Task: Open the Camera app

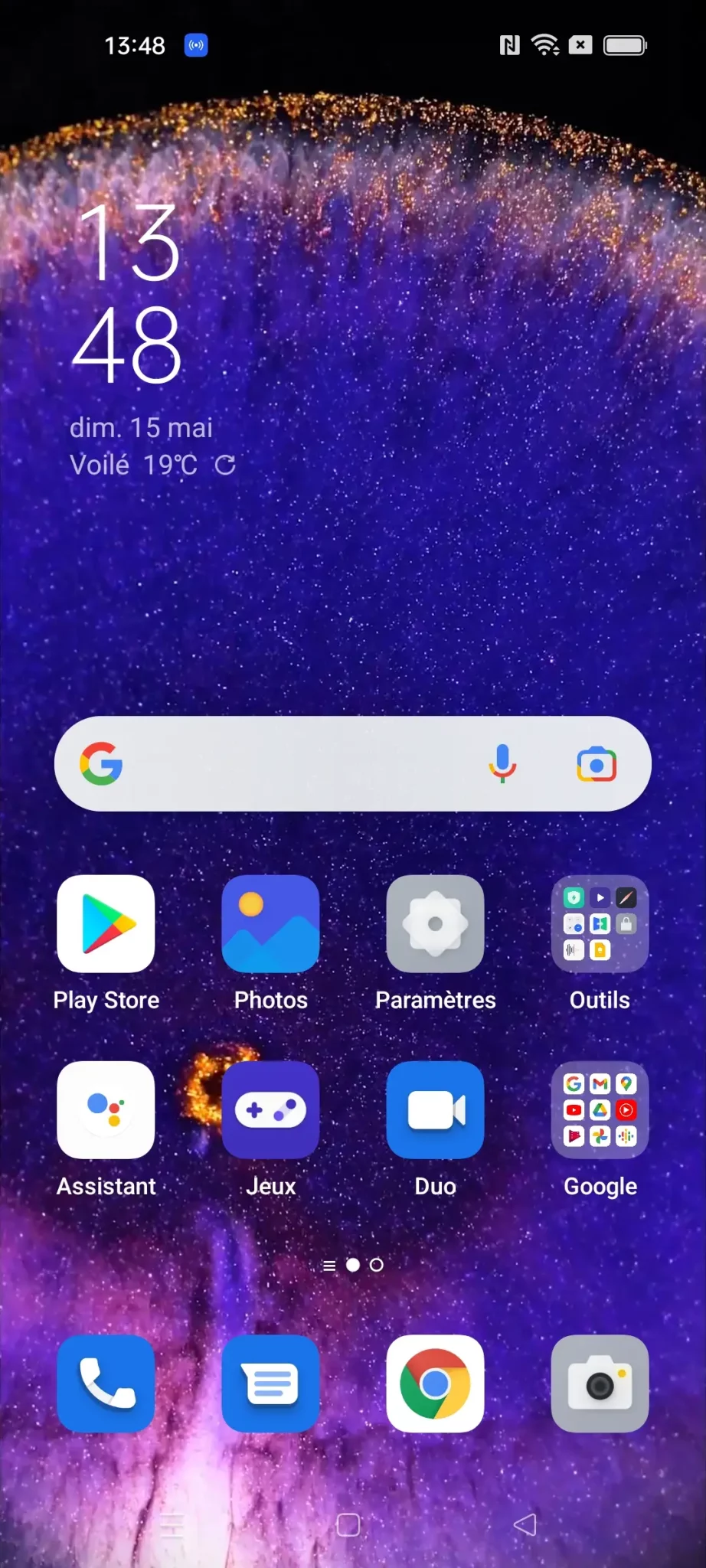Action: (x=600, y=1383)
